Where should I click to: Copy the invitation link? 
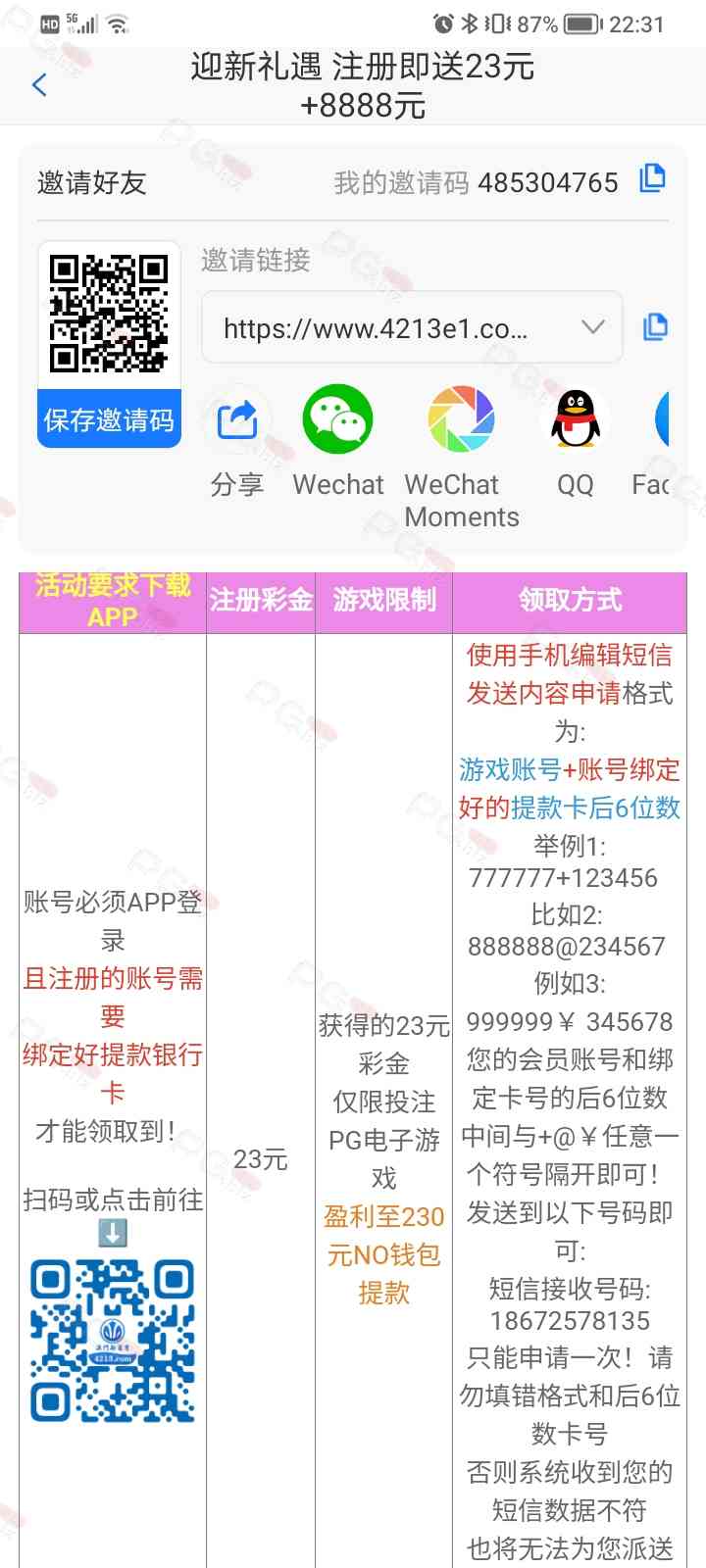655,327
